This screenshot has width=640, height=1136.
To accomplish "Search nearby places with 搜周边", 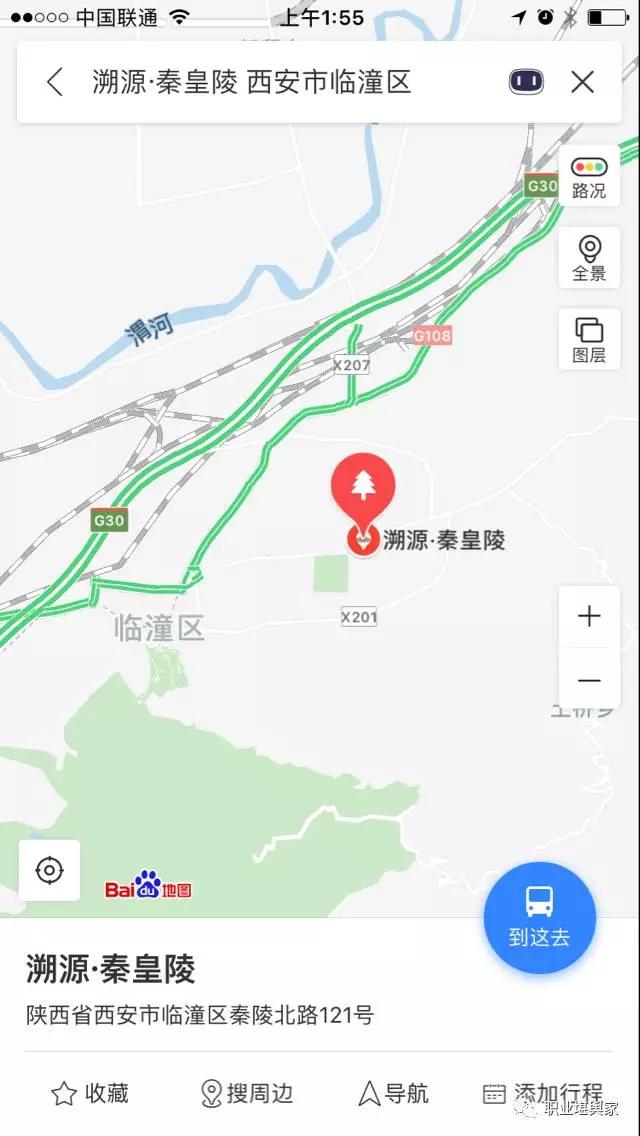I will (x=250, y=1093).
